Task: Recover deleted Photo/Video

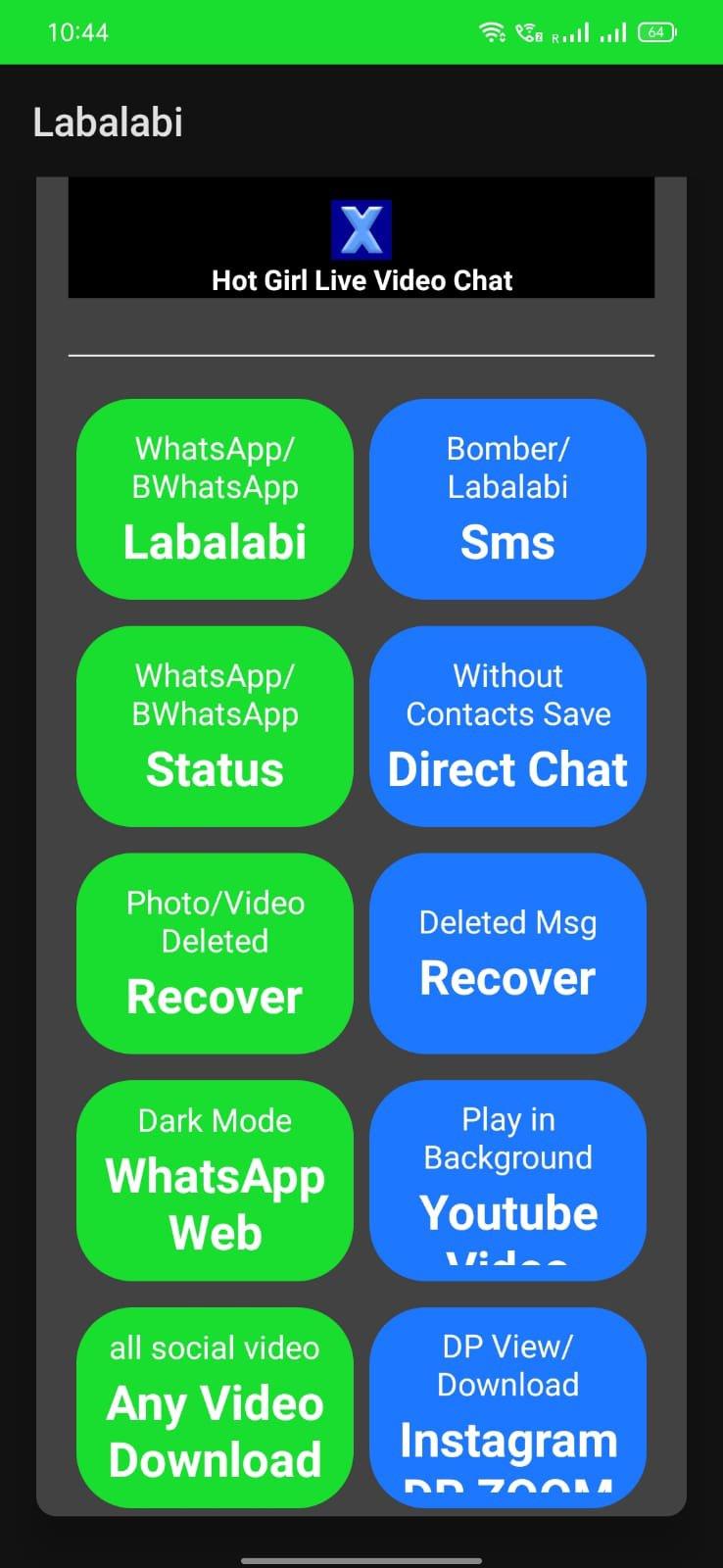Action: pyautogui.click(x=215, y=954)
